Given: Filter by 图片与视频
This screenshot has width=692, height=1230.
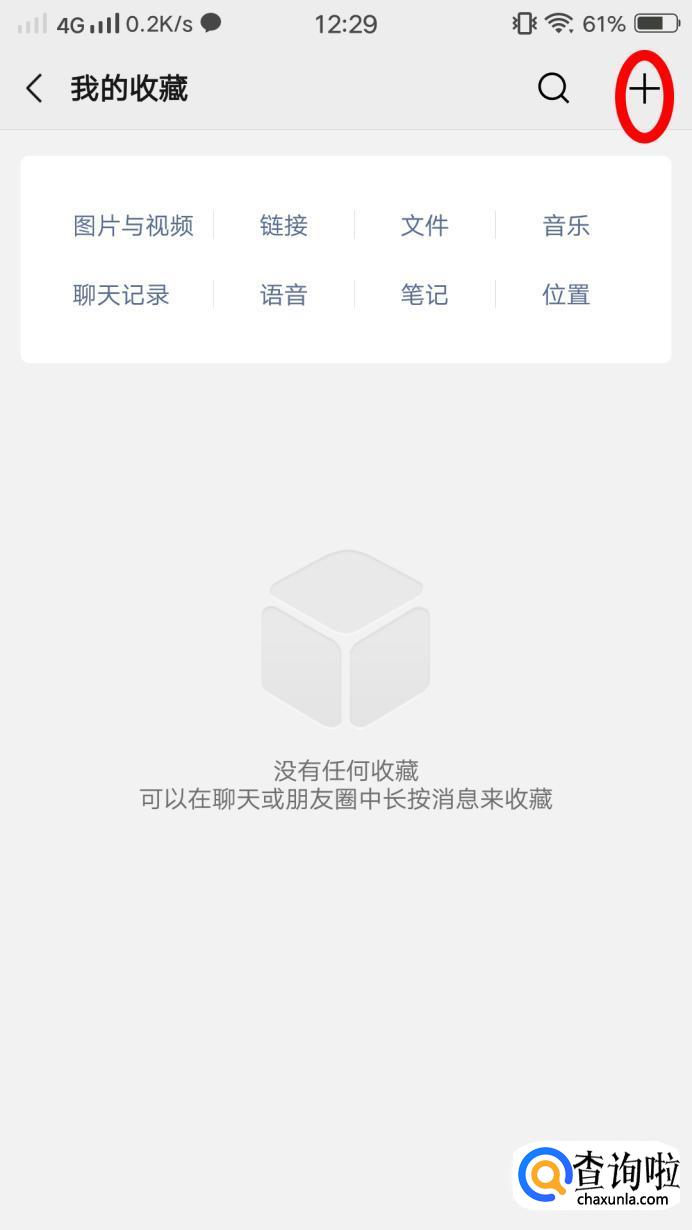Looking at the screenshot, I should [x=133, y=226].
